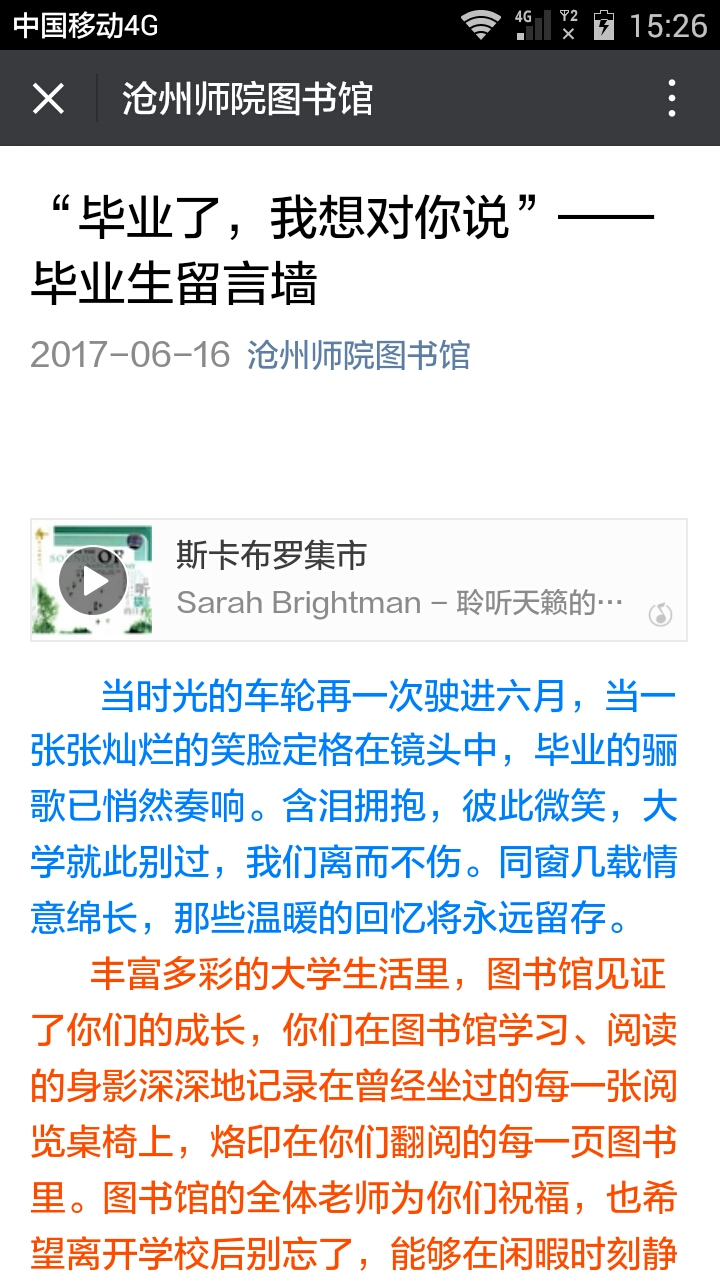720x1280 pixels.
Task: Close the article page
Action: (x=48, y=98)
